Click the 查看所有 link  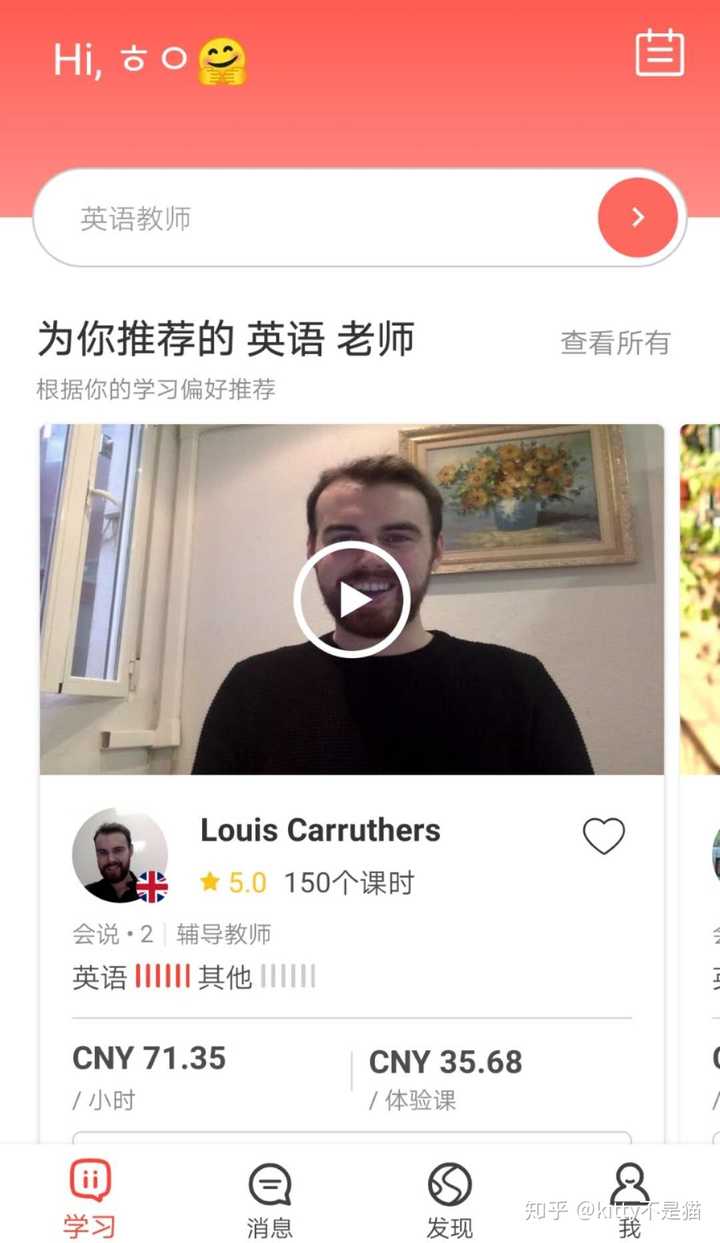pyautogui.click(x=616, y=343)
